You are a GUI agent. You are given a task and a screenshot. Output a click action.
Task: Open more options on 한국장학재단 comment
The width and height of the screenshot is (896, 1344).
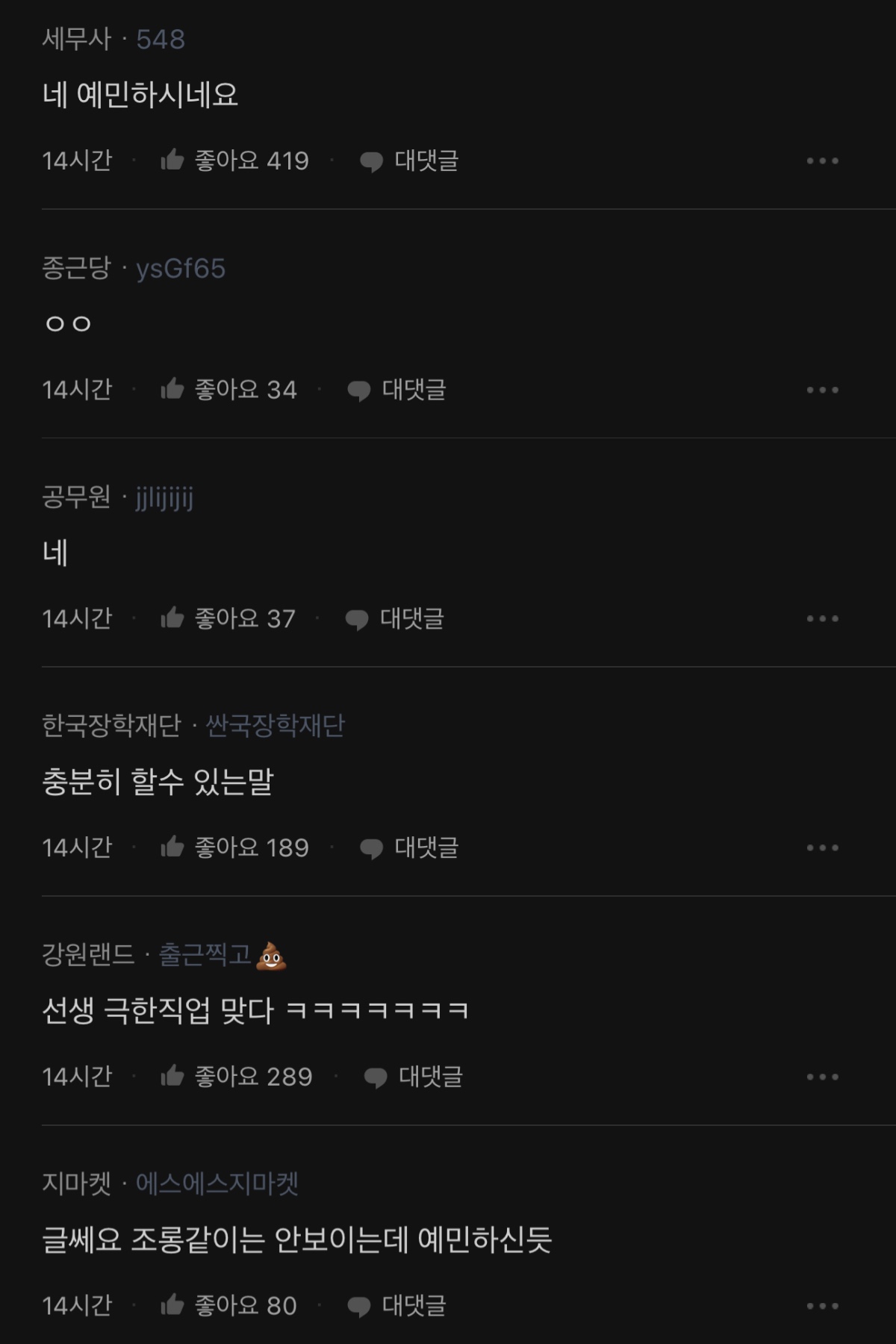coord(822,847)
